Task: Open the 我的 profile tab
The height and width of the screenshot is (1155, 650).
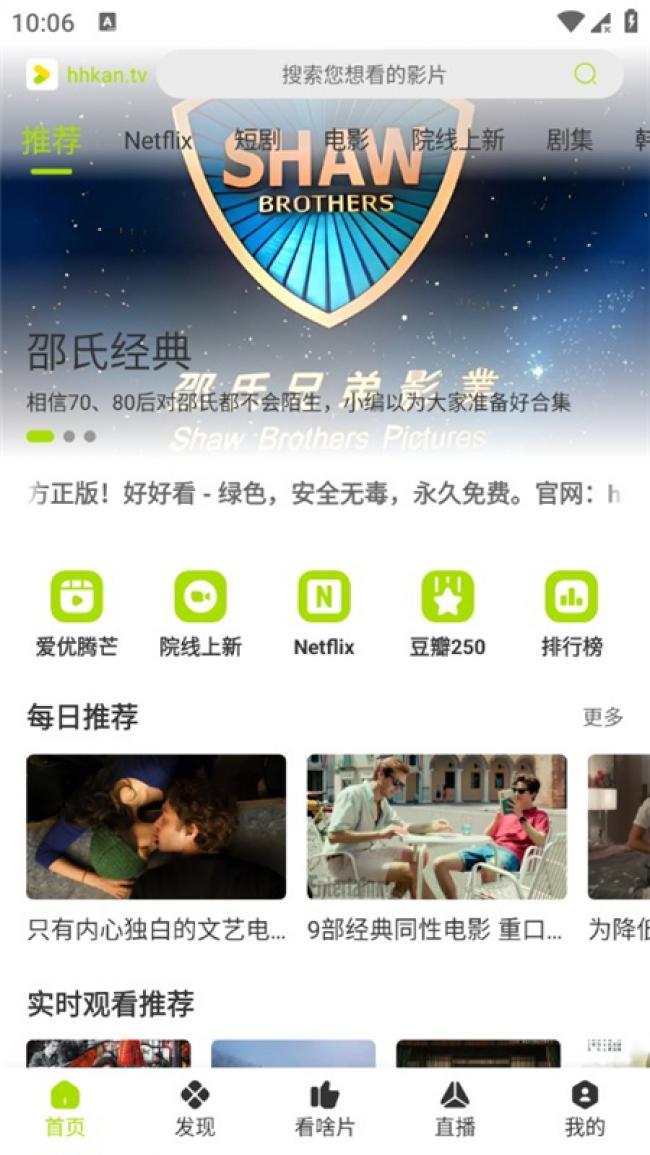Action: tap(584, 1109)
